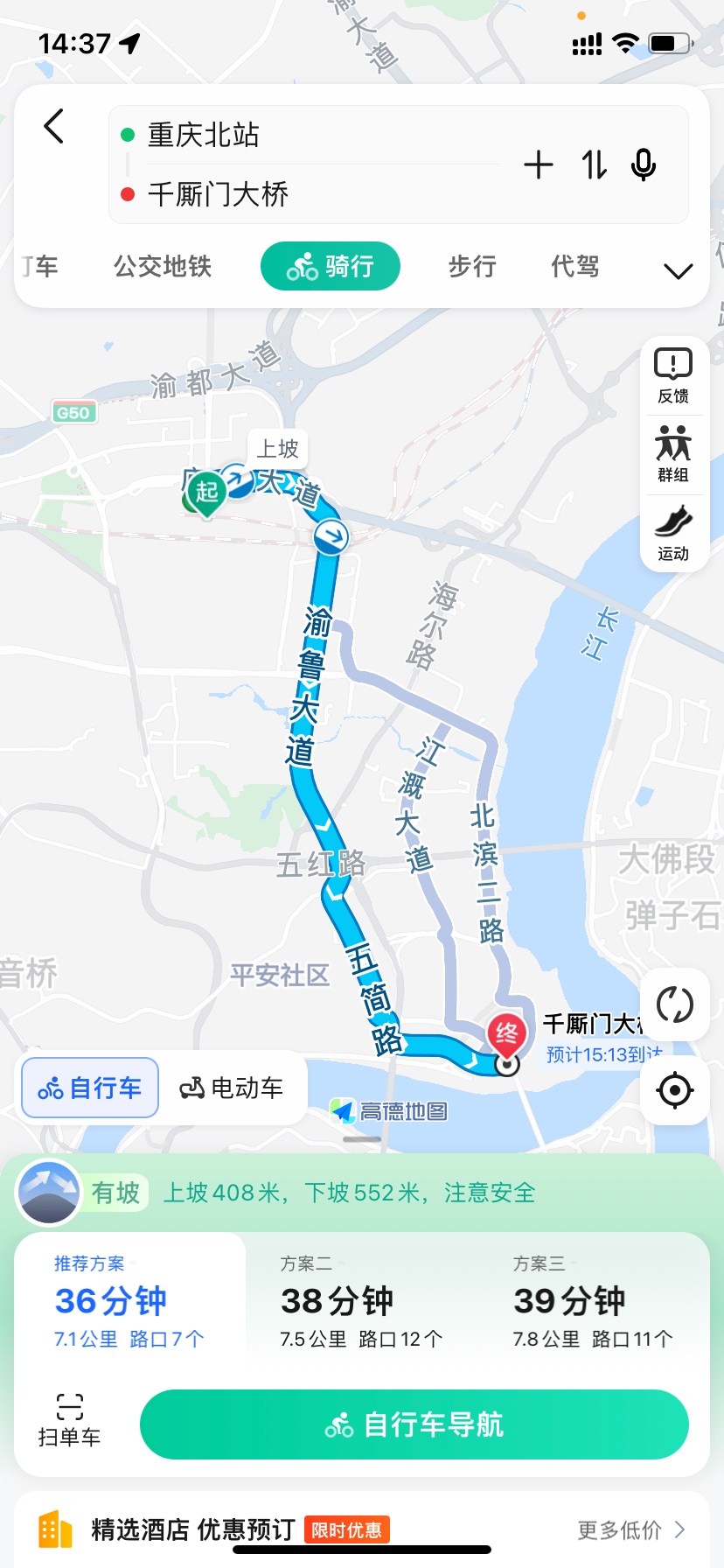The height and width of the screenshot is (1568, 724).
Task: Choose 方案二 38分钟 route
Action: [361, 1300]
